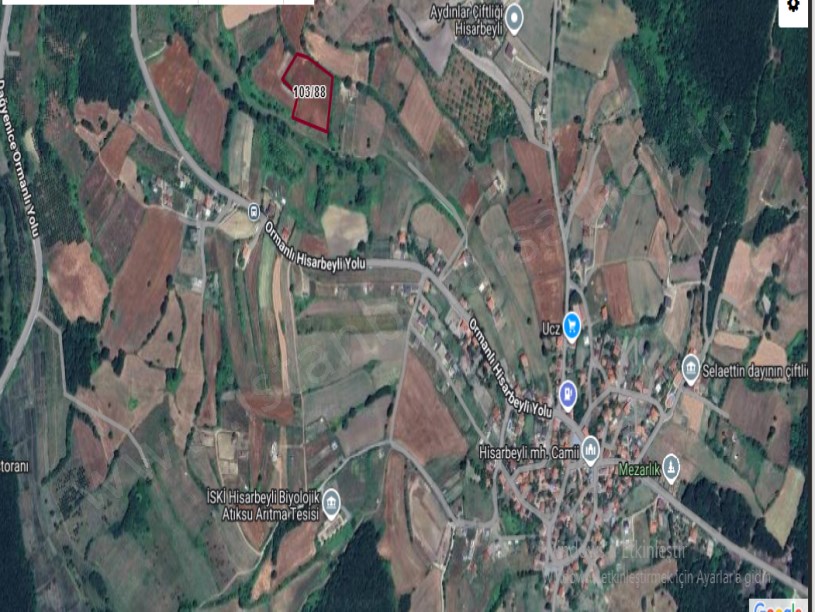Open the blue shopping pin near Ucz
This screenshot has width=815, height=612.
tap(572, 325)
